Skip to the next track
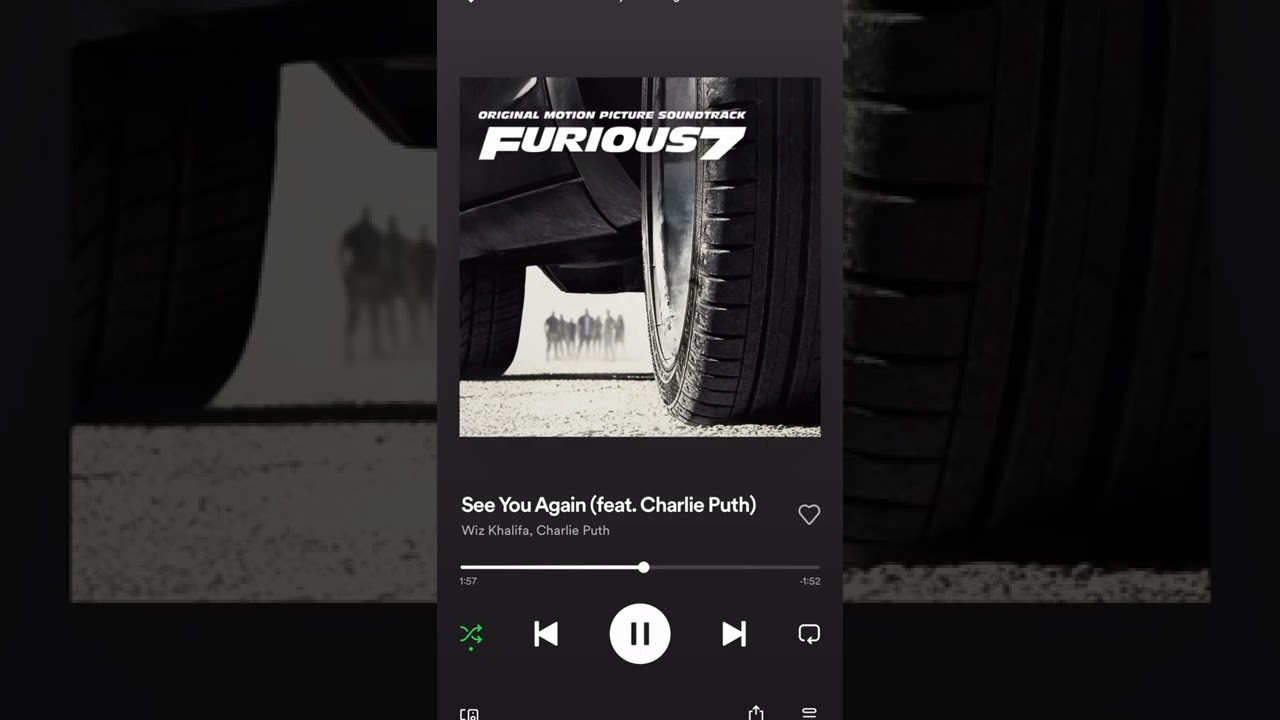 point(734,634)
